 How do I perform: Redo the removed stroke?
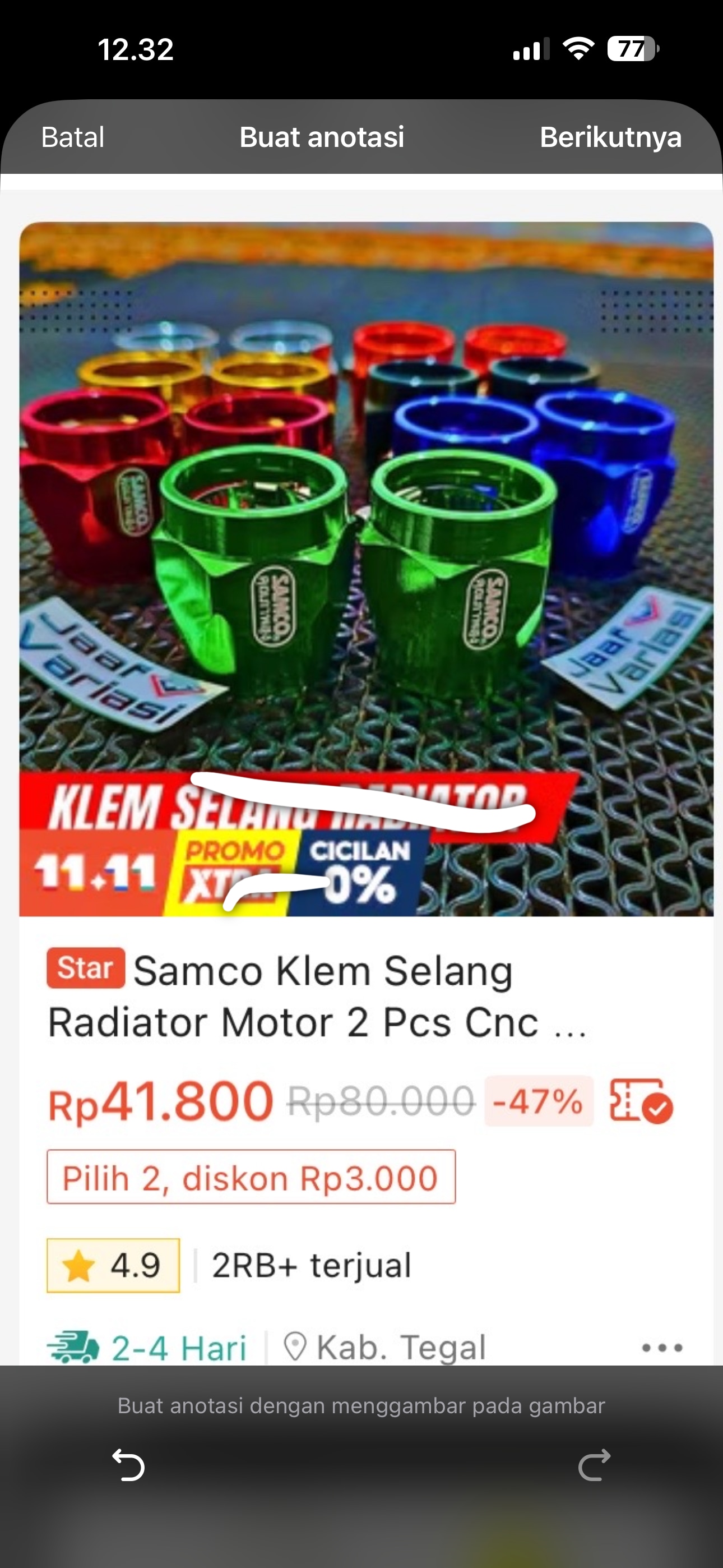click(x=594, y=1464)
